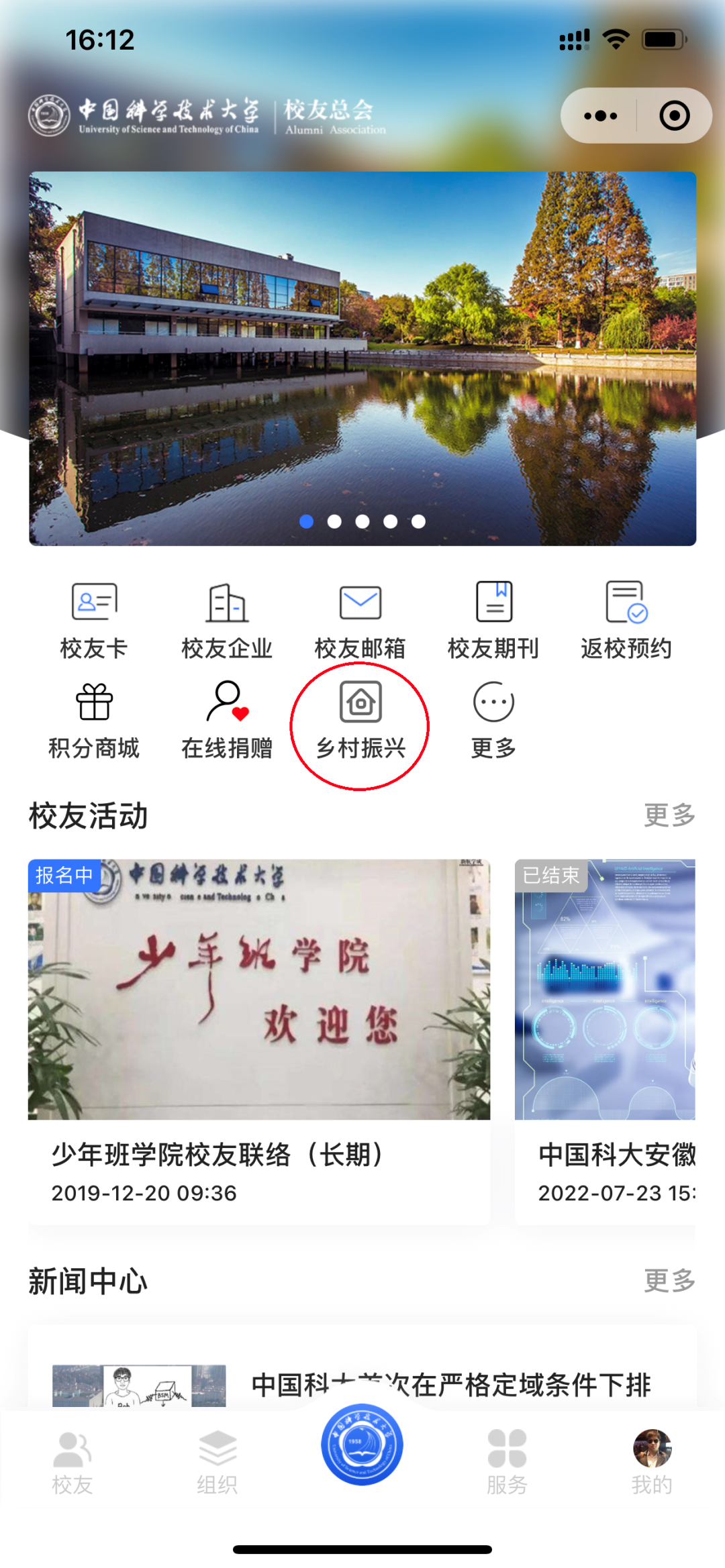The width and height of the screenshot is (725, 1568).
Task: Switch to the 校友 tab
Action: click(72, 1463)
